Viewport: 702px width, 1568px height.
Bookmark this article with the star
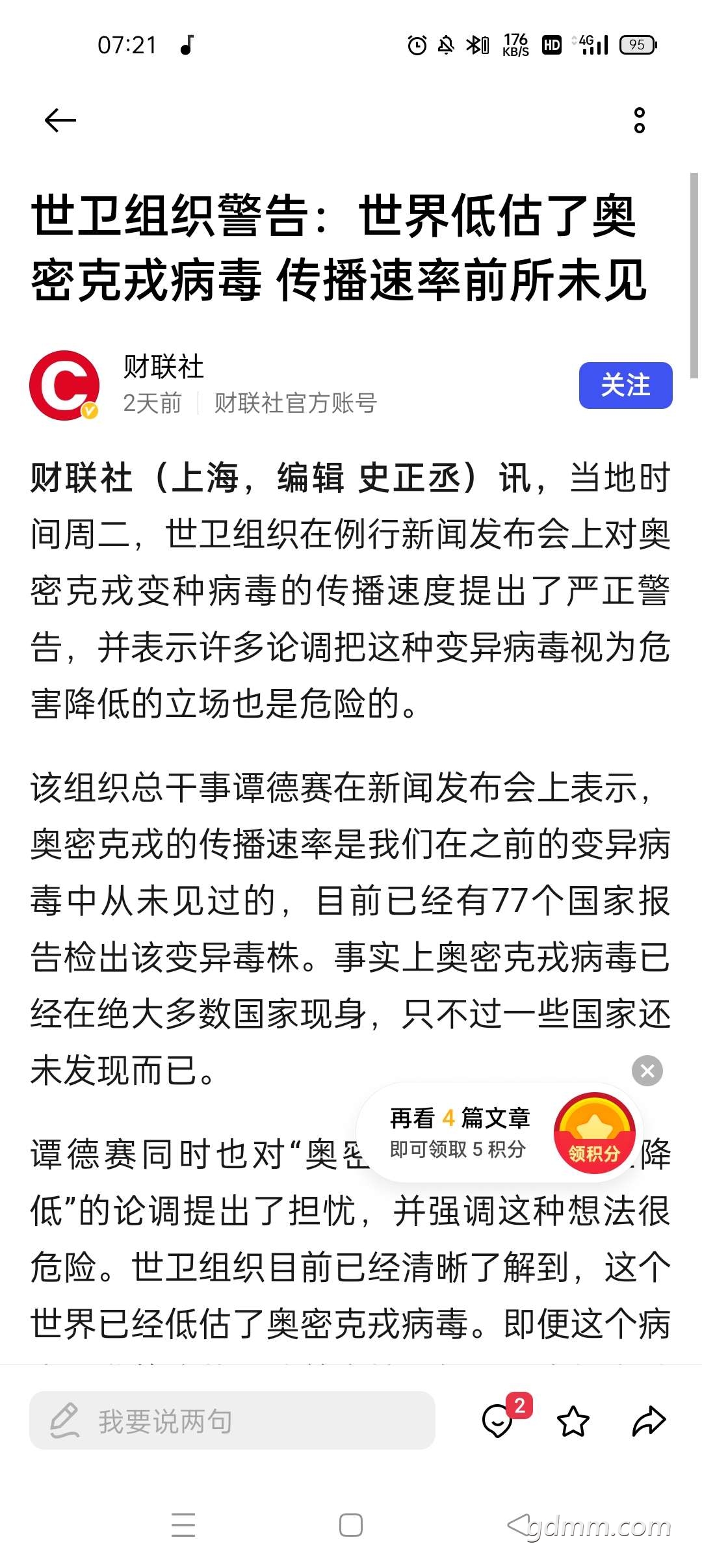tap(573, 1420)
